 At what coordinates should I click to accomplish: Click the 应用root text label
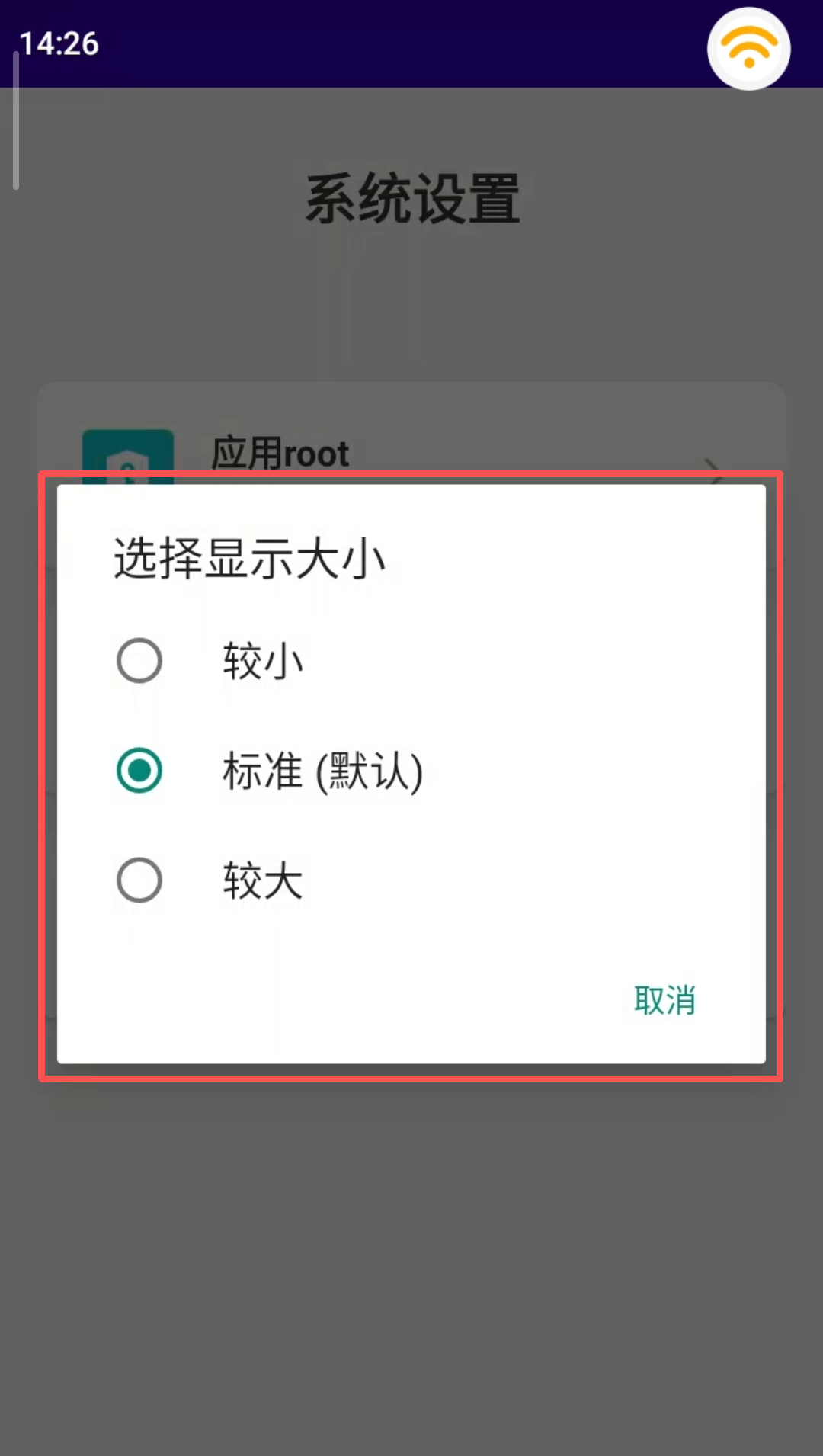(280, 454)
